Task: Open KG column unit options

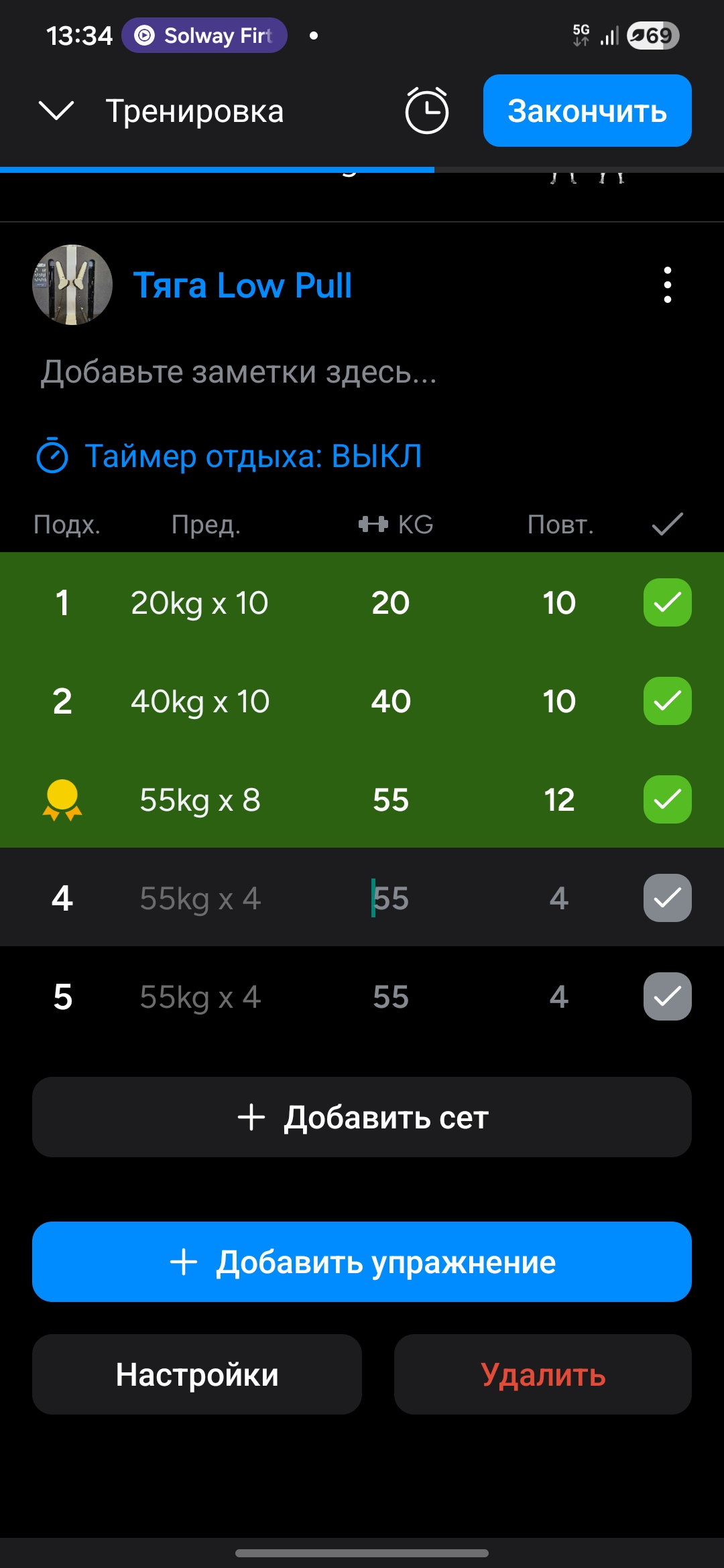Action: pos(397,524)
